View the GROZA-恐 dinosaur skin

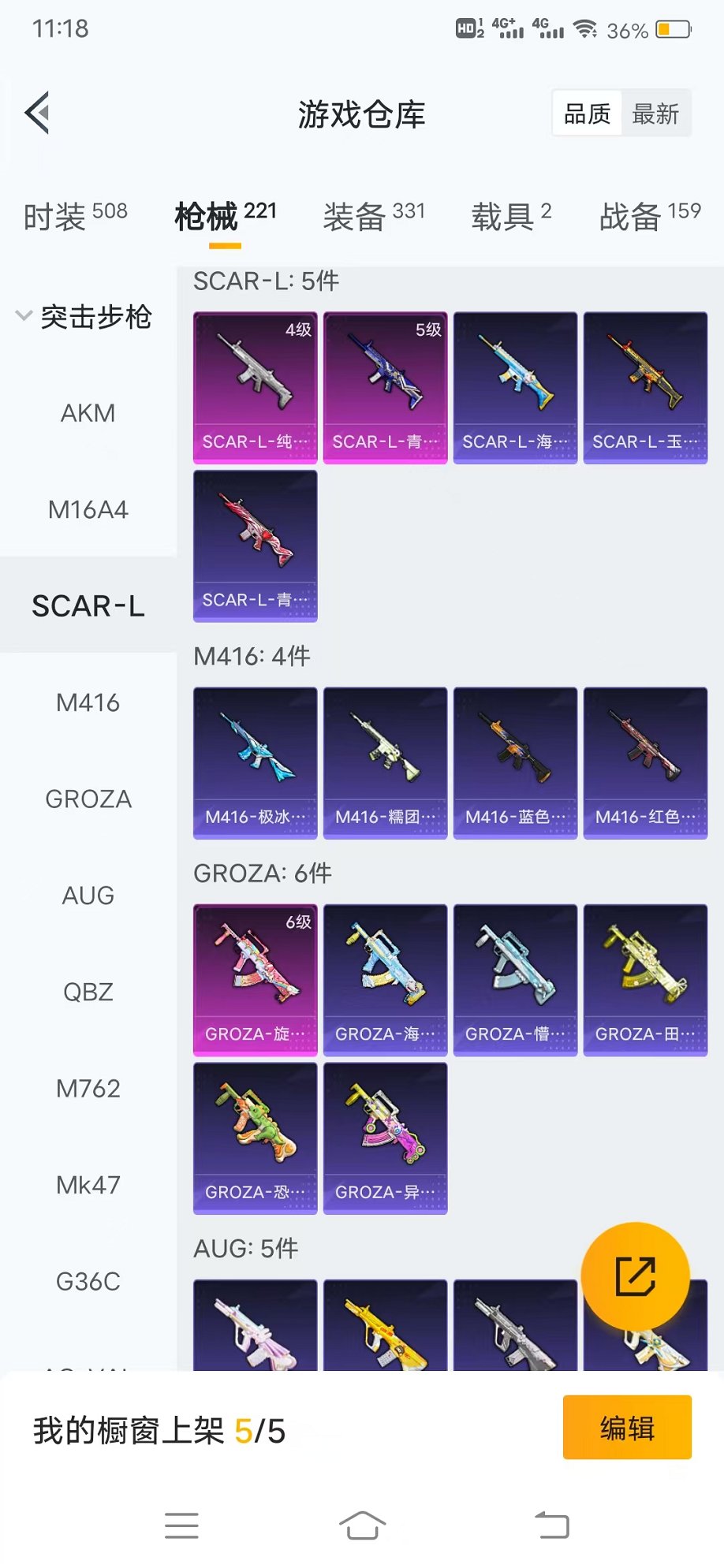256,1138
